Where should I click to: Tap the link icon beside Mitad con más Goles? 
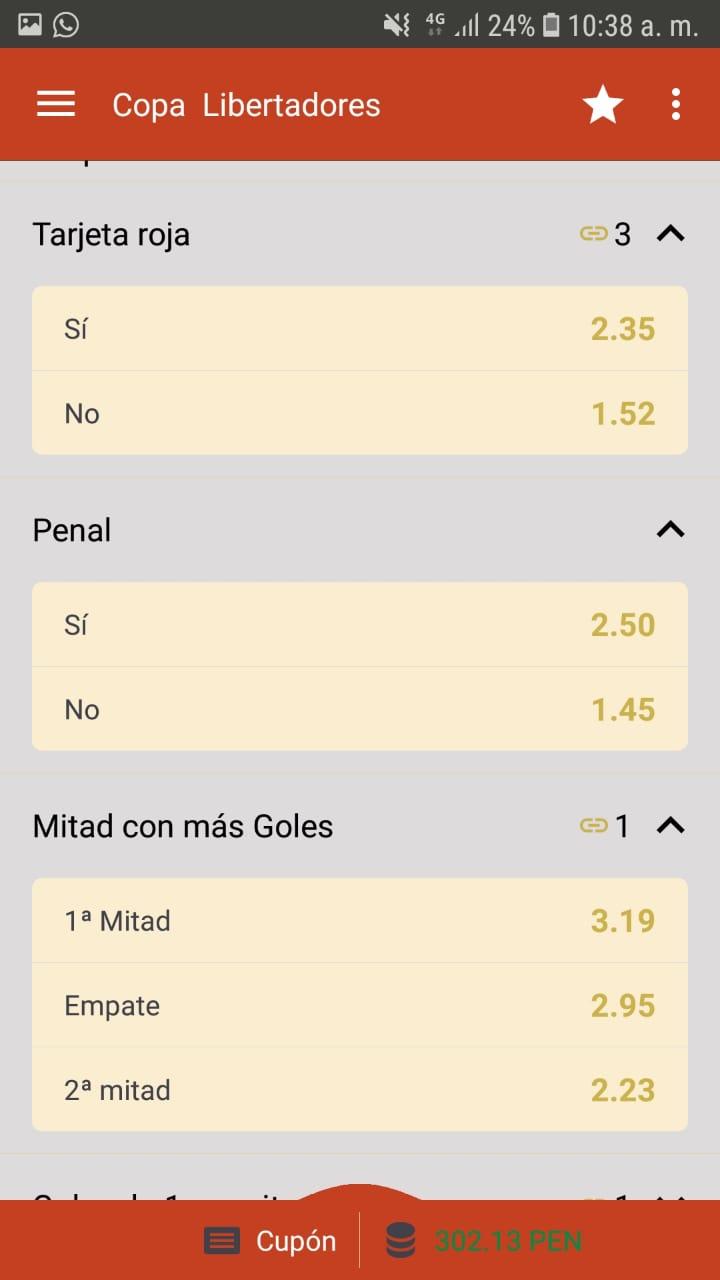coord(592,825)
